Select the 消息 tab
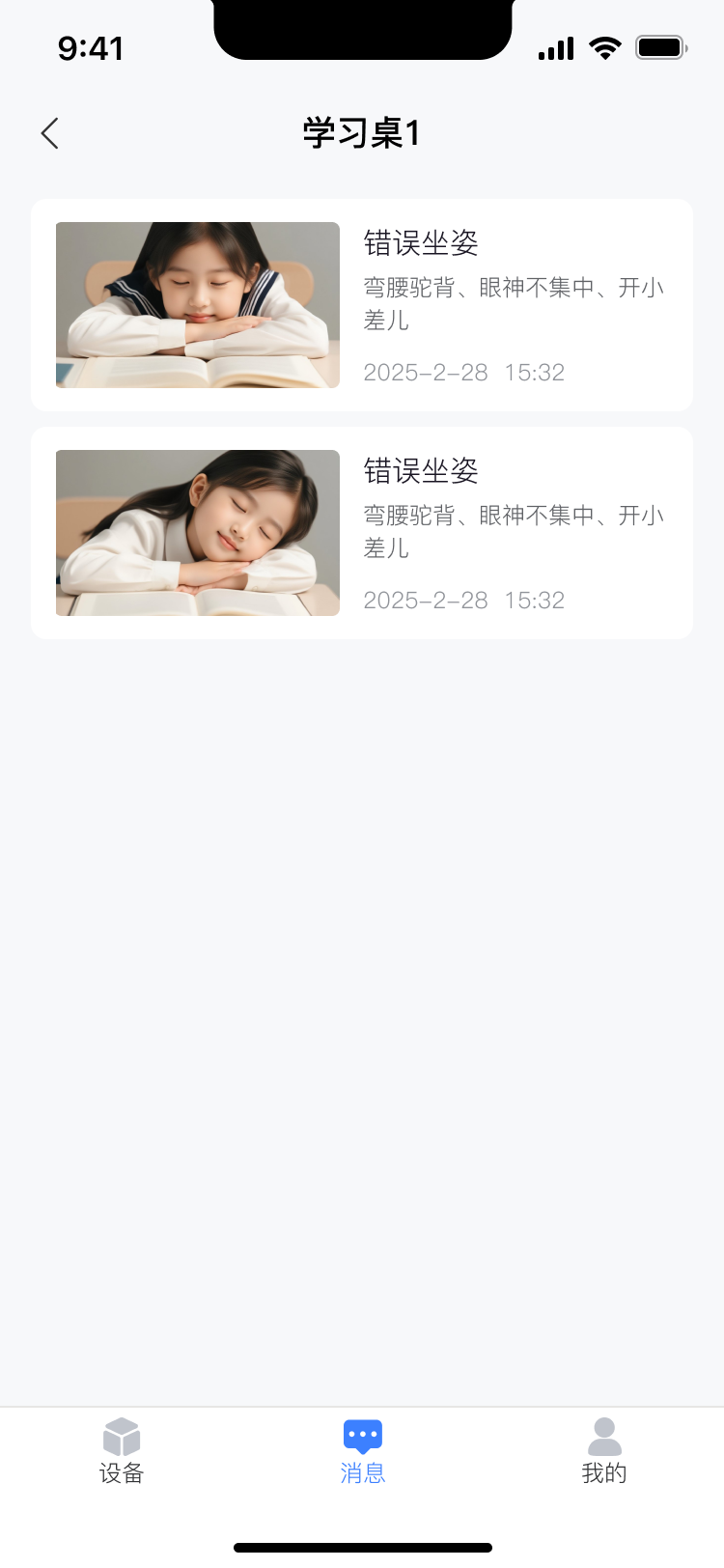724x1568 pixels. tap(363, 1450)
